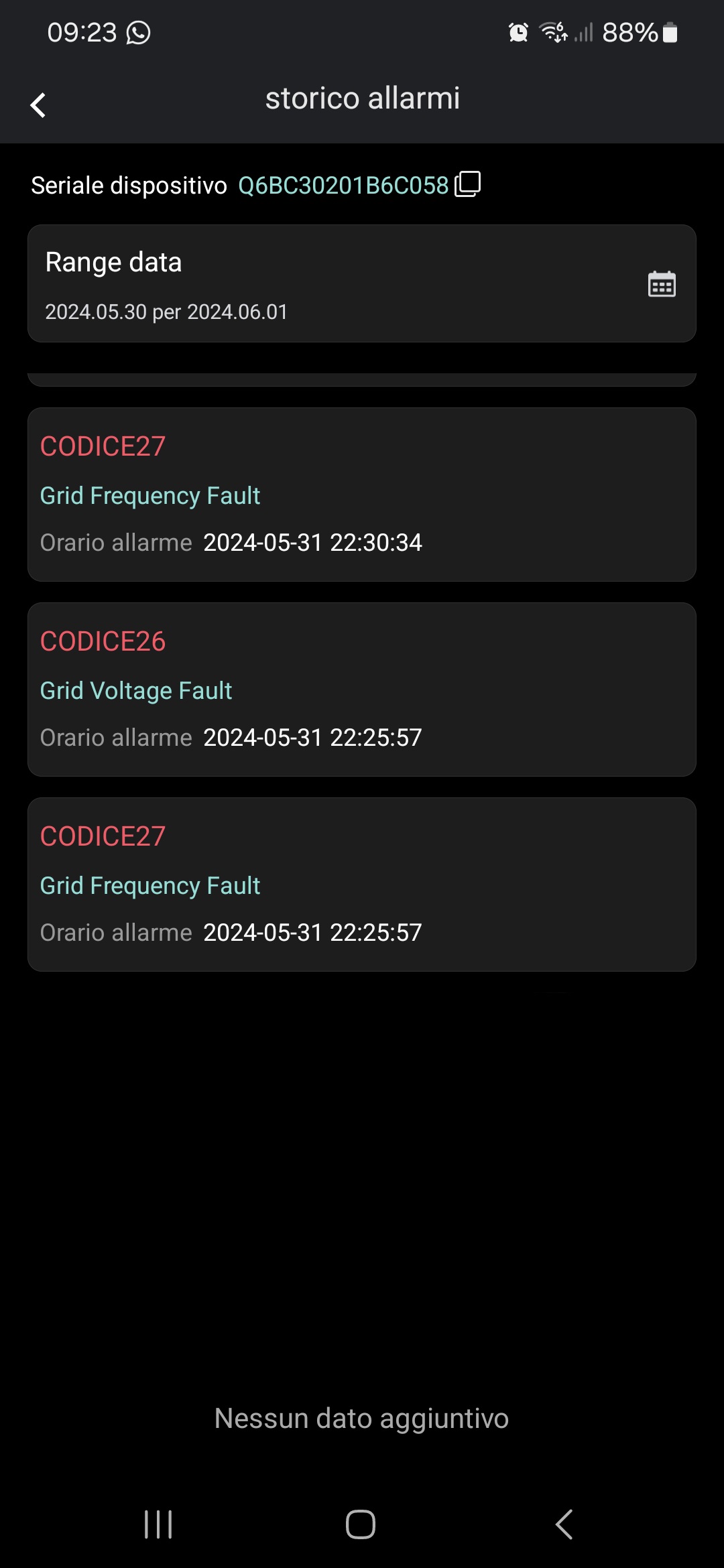Go back from storico allarmi
Image resolution: width=724 pixels, height=1568 pixels.
point(38,105)
